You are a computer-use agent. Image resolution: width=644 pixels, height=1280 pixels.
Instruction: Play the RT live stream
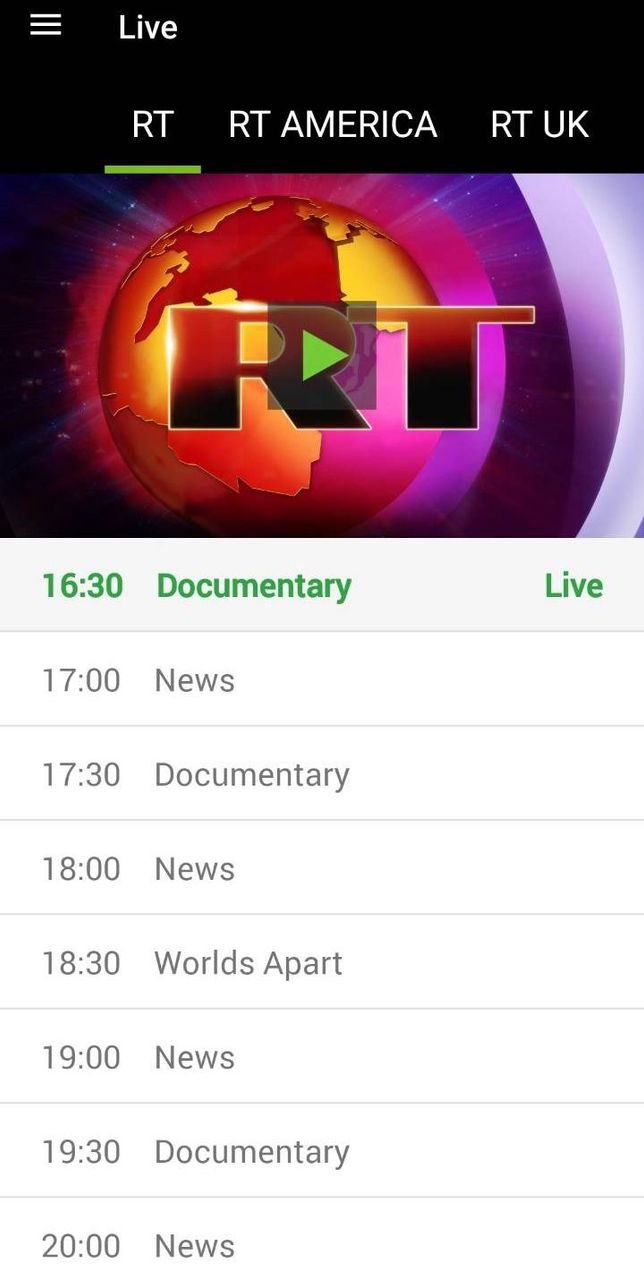(322, 355)
